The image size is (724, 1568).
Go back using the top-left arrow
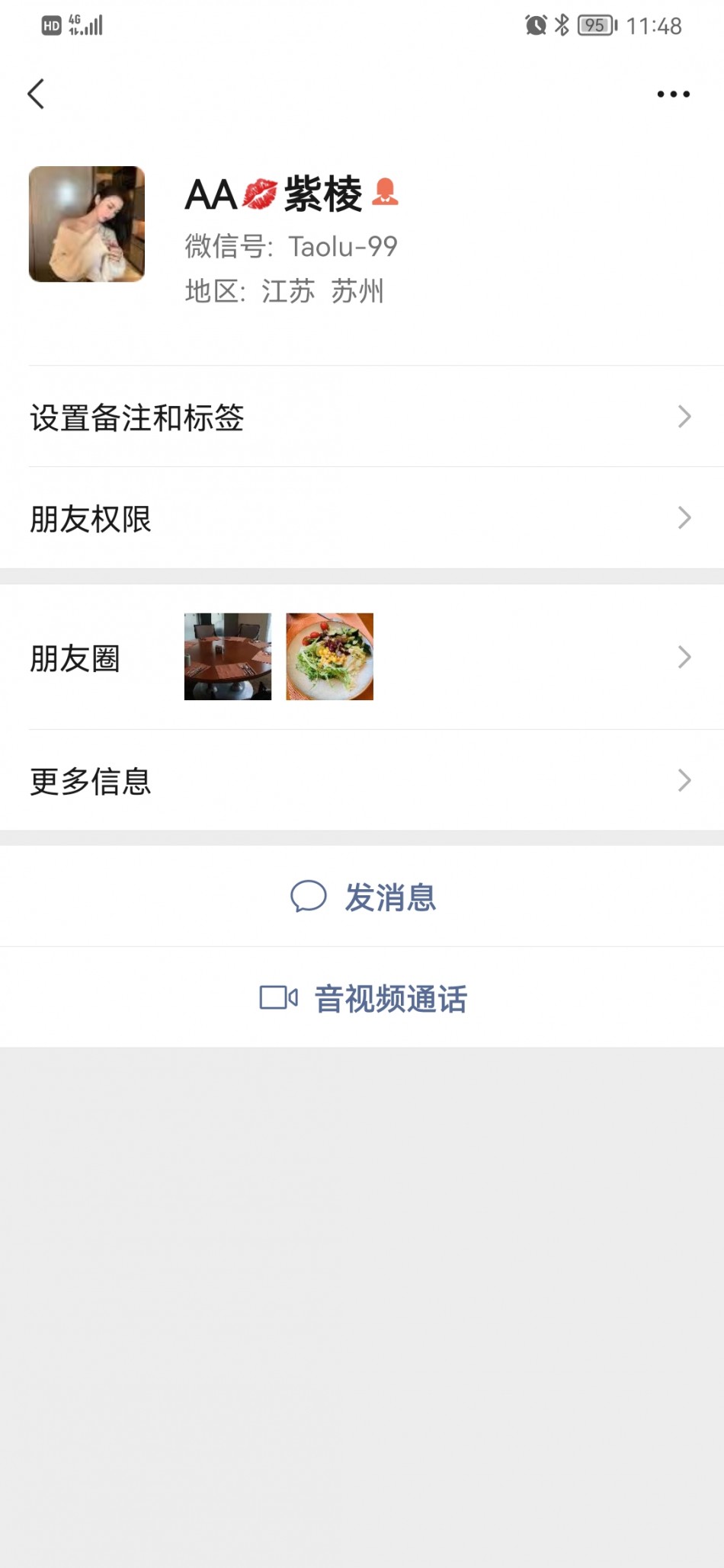point(36,94)
